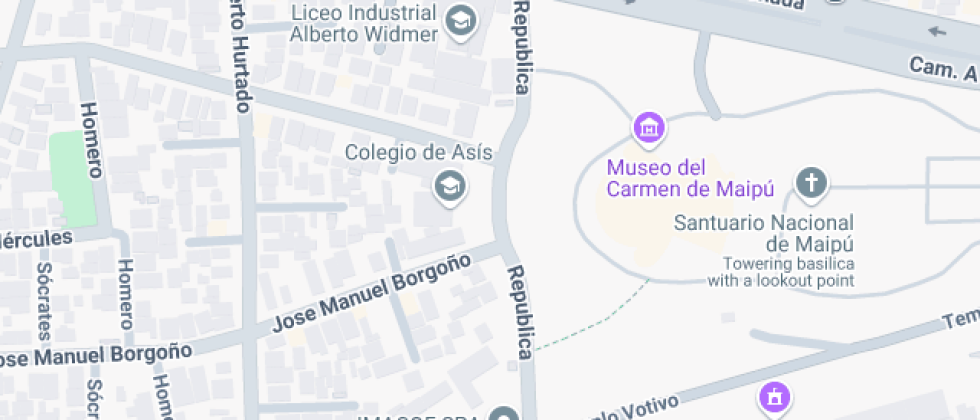
Task: Tap the Colegio de Asís school marker
Action: [449, 186]
